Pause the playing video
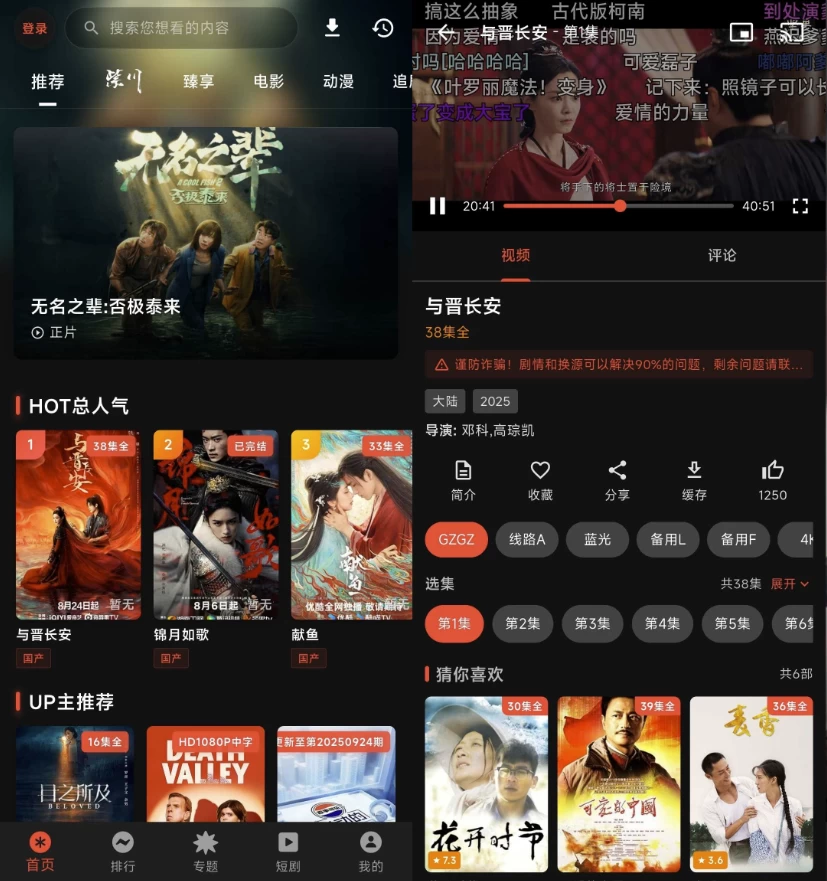Viewport: 827px width, 881px height. click(437, 206)
